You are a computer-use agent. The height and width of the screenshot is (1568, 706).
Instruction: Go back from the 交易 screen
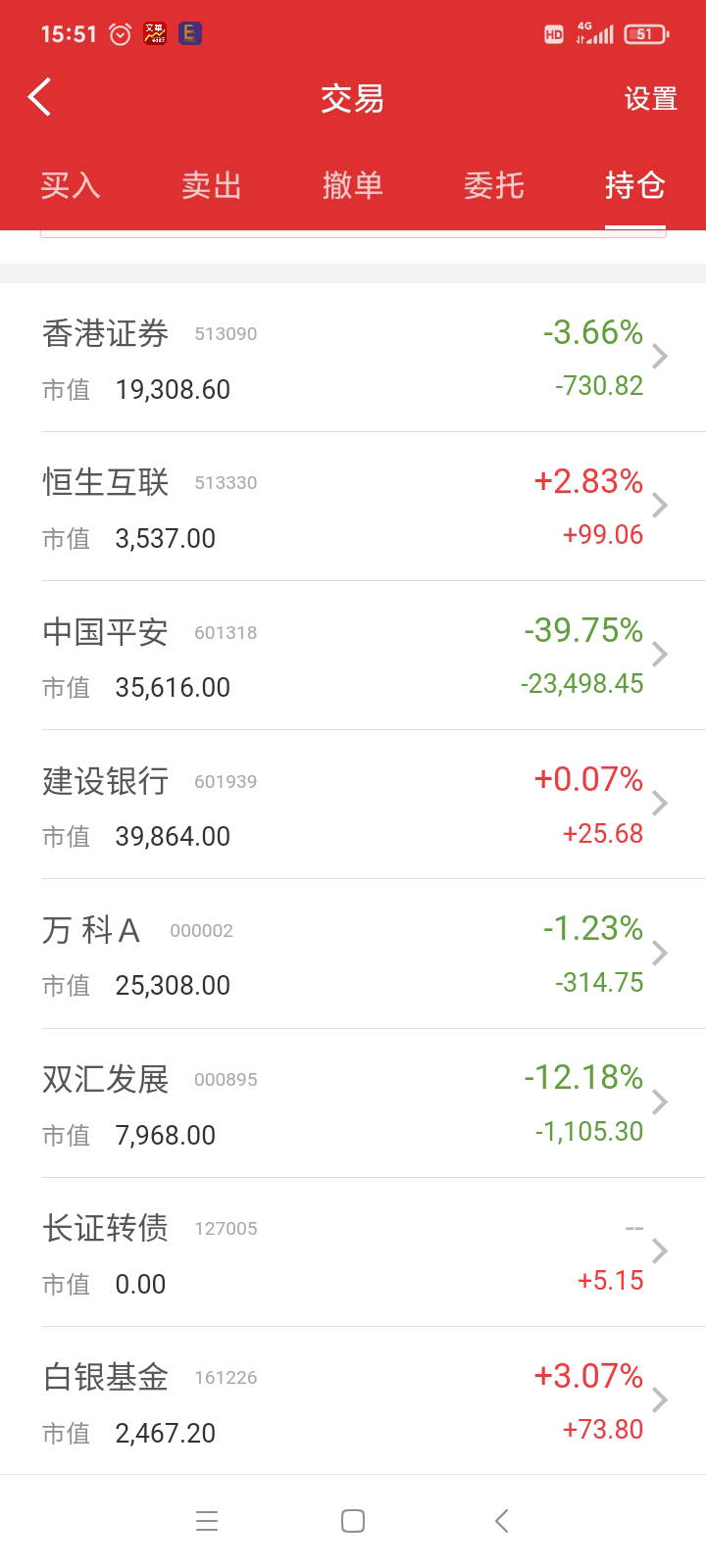point(40,98)
